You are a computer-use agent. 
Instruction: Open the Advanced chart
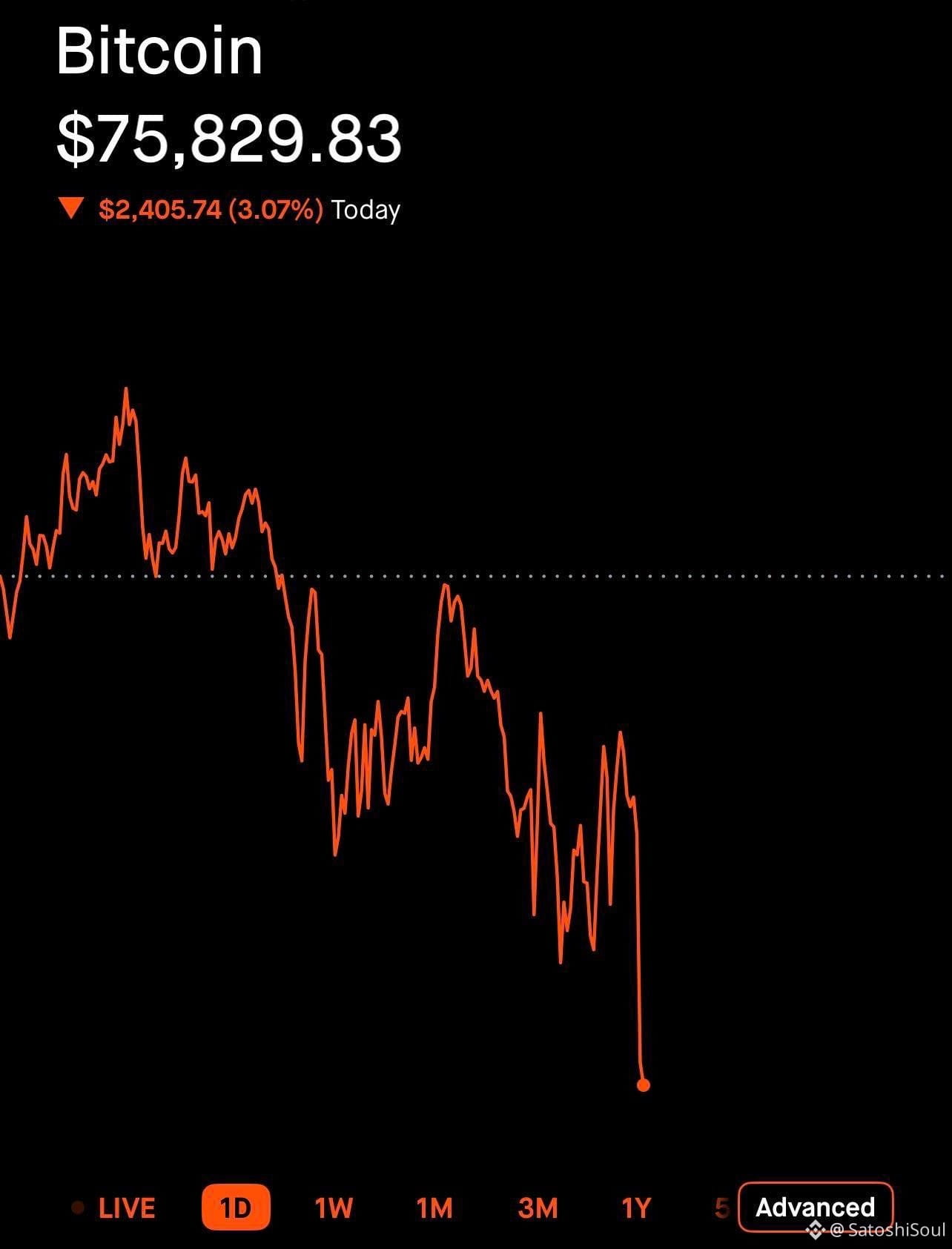coord(815,1207)
